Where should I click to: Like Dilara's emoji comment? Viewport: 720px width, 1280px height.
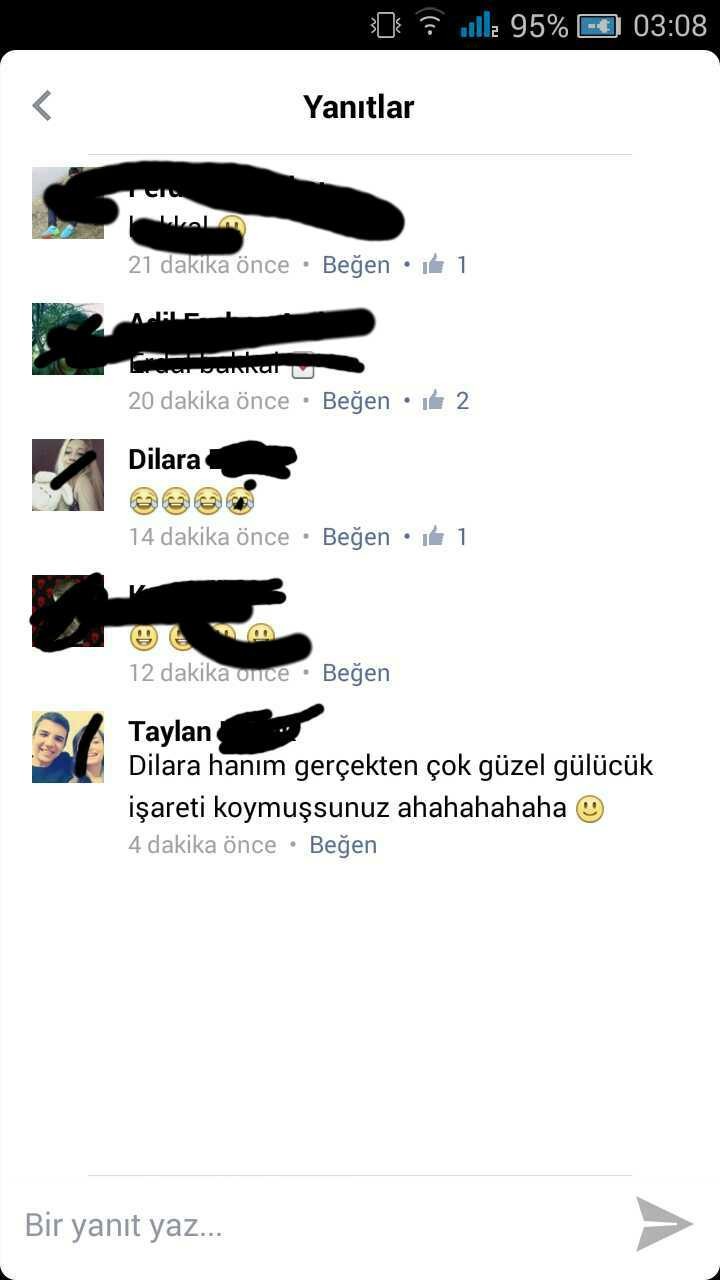click(356, 537)
